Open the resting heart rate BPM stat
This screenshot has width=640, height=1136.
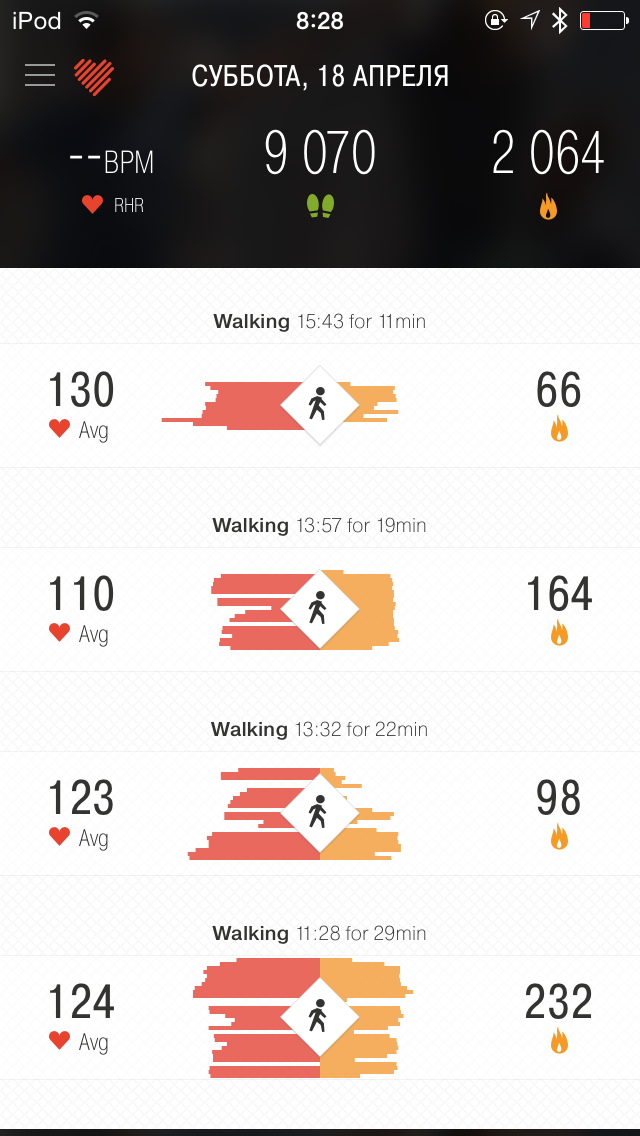pos(112,175)
